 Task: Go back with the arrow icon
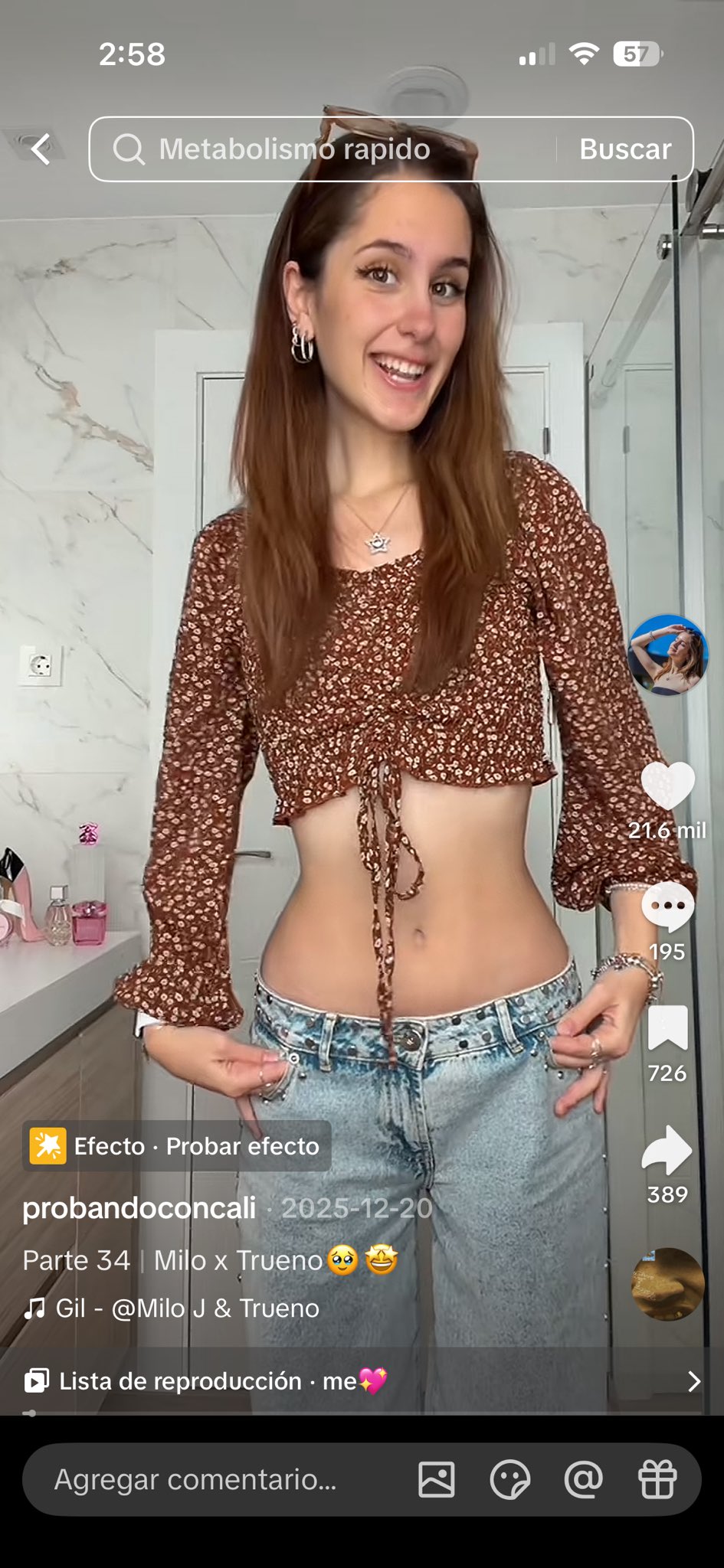click(41, 149)
